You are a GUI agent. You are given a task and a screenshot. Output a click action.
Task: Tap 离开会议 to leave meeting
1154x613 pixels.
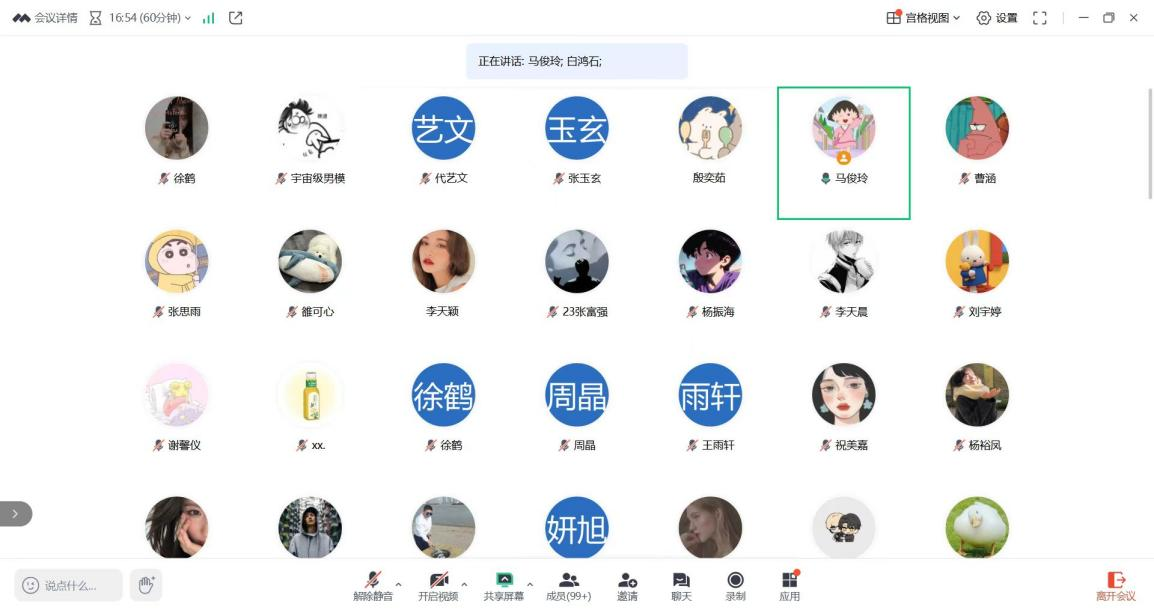[1115, 586]
